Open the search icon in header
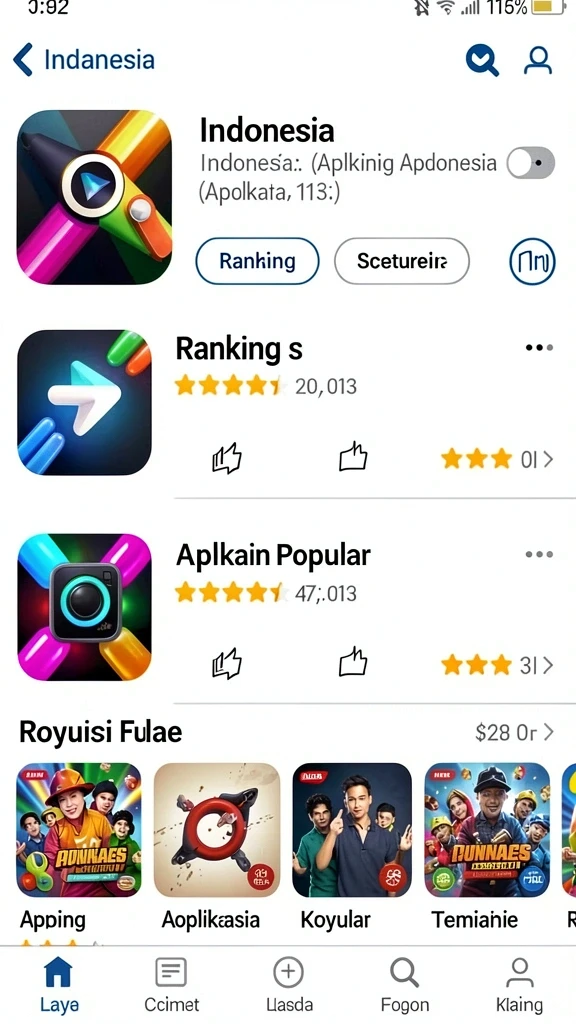The height and width of the screenshot is (1024, 576). tap(482, 60)
